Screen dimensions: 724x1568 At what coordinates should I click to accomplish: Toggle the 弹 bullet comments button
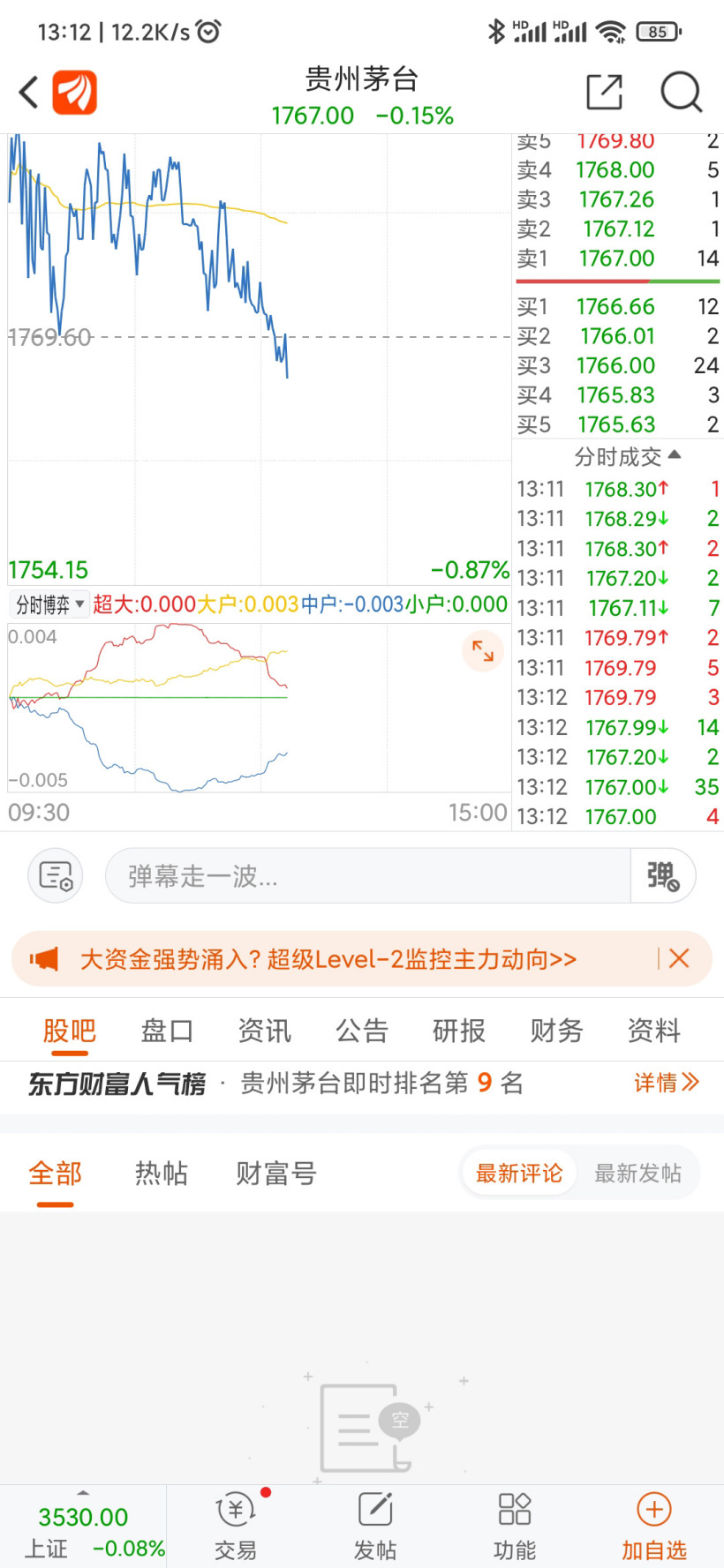point(663,875)
